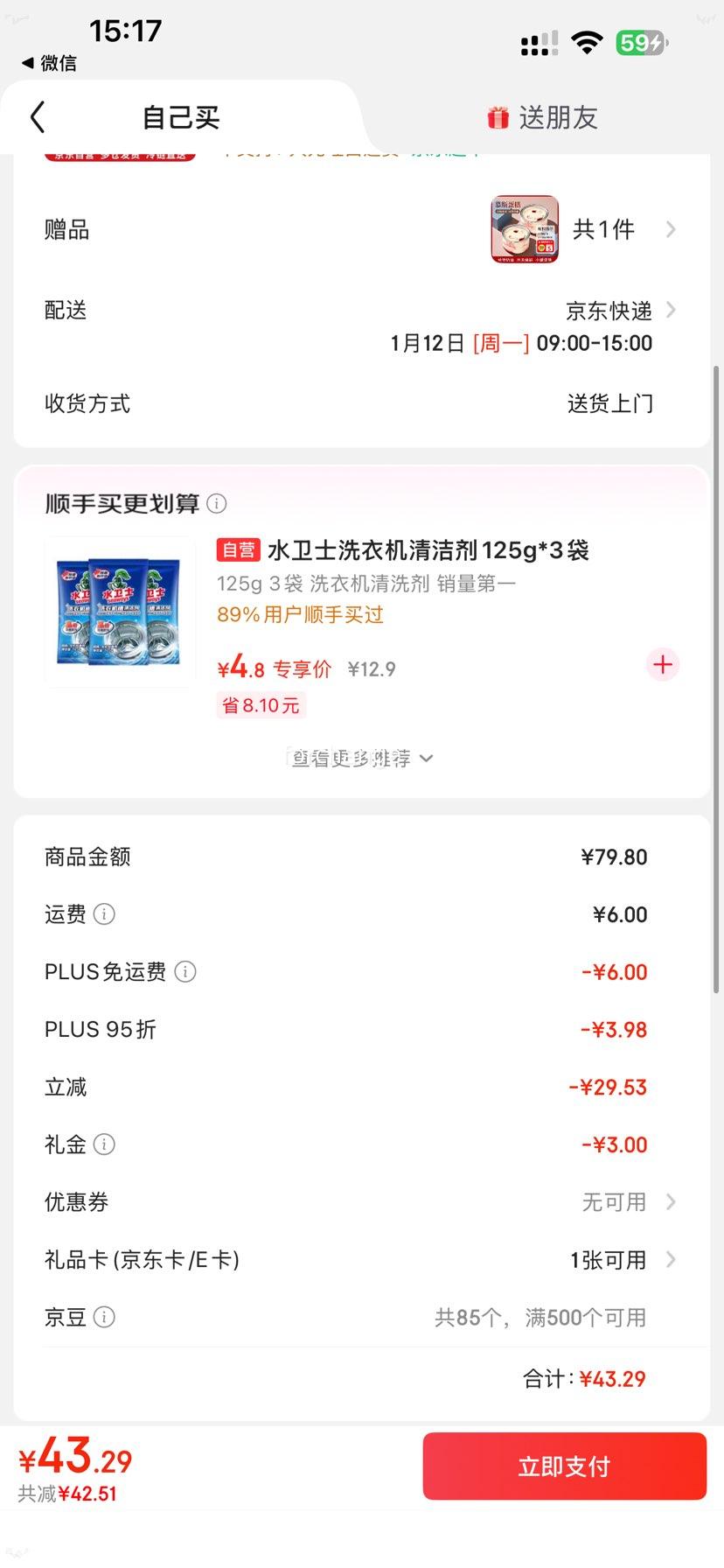Click the gift icon beside 送朋友
This screenshot has height=1568, width=724.
pos(497,116)
